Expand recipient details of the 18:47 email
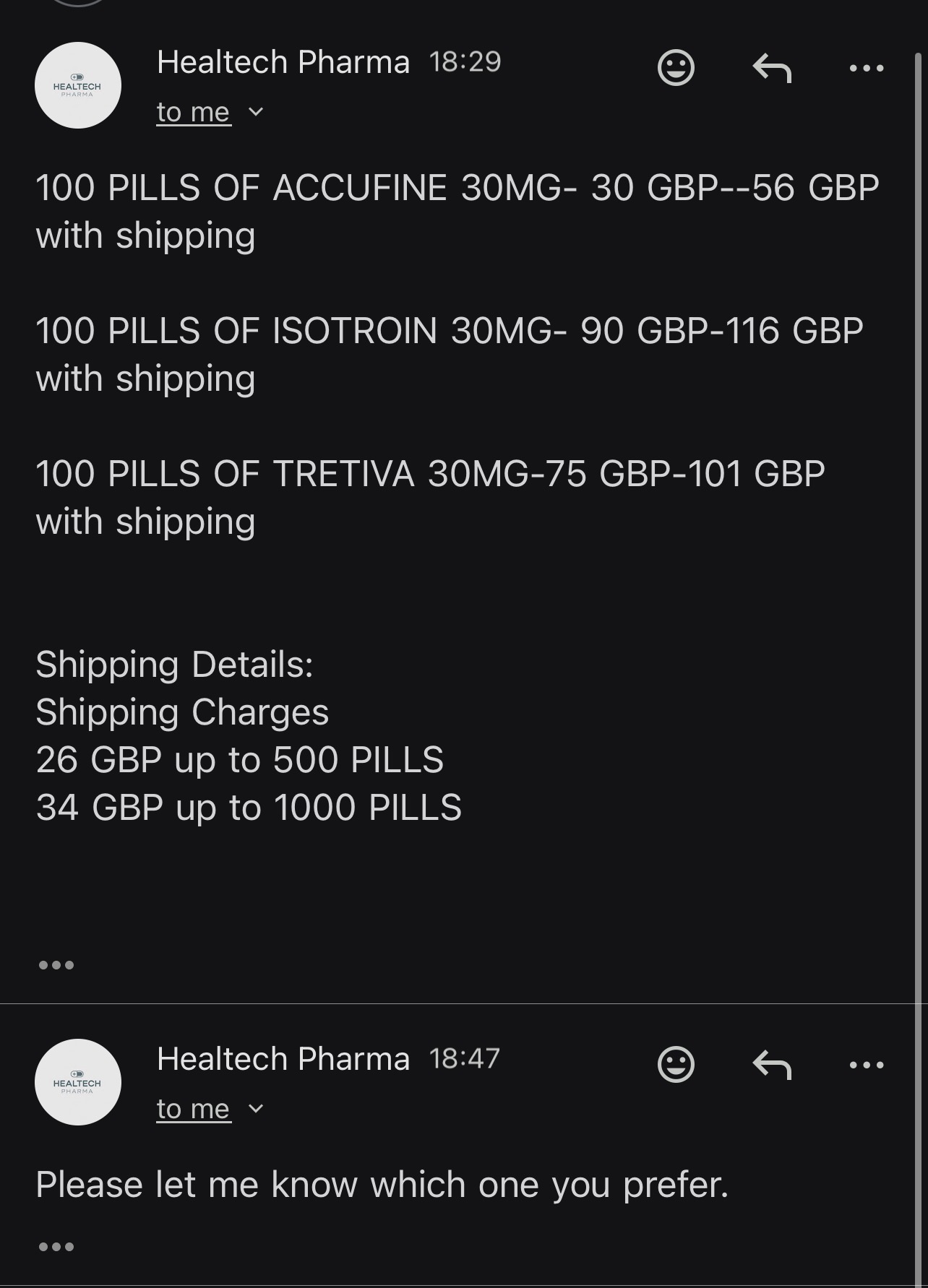 256,1109
